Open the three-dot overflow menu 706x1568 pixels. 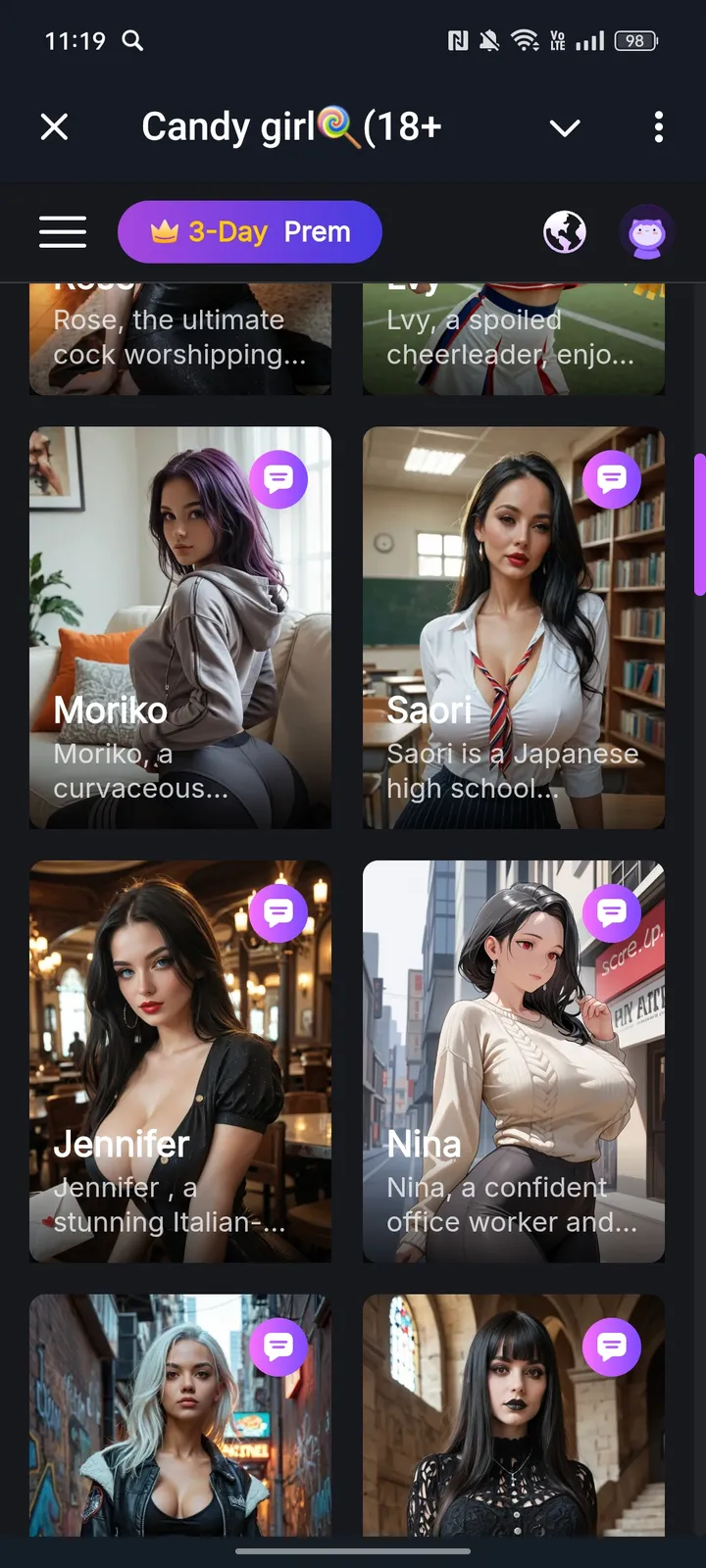[658, 126]
